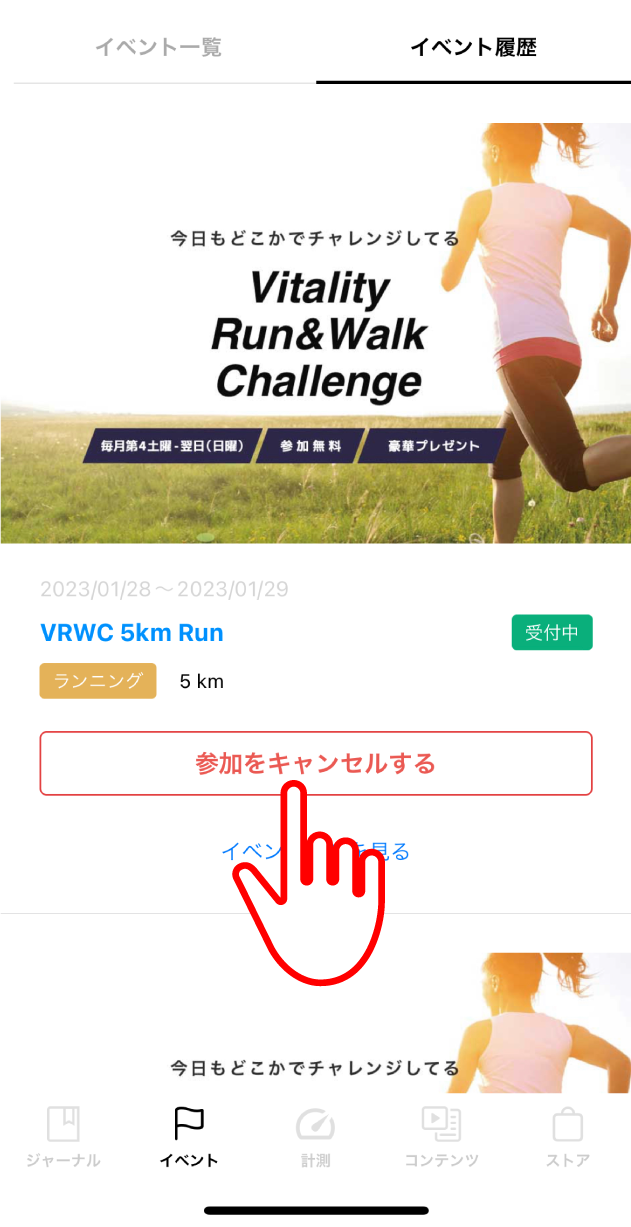
Task: Open the VRWC 5km Run event title
Action: pos(132,633)
